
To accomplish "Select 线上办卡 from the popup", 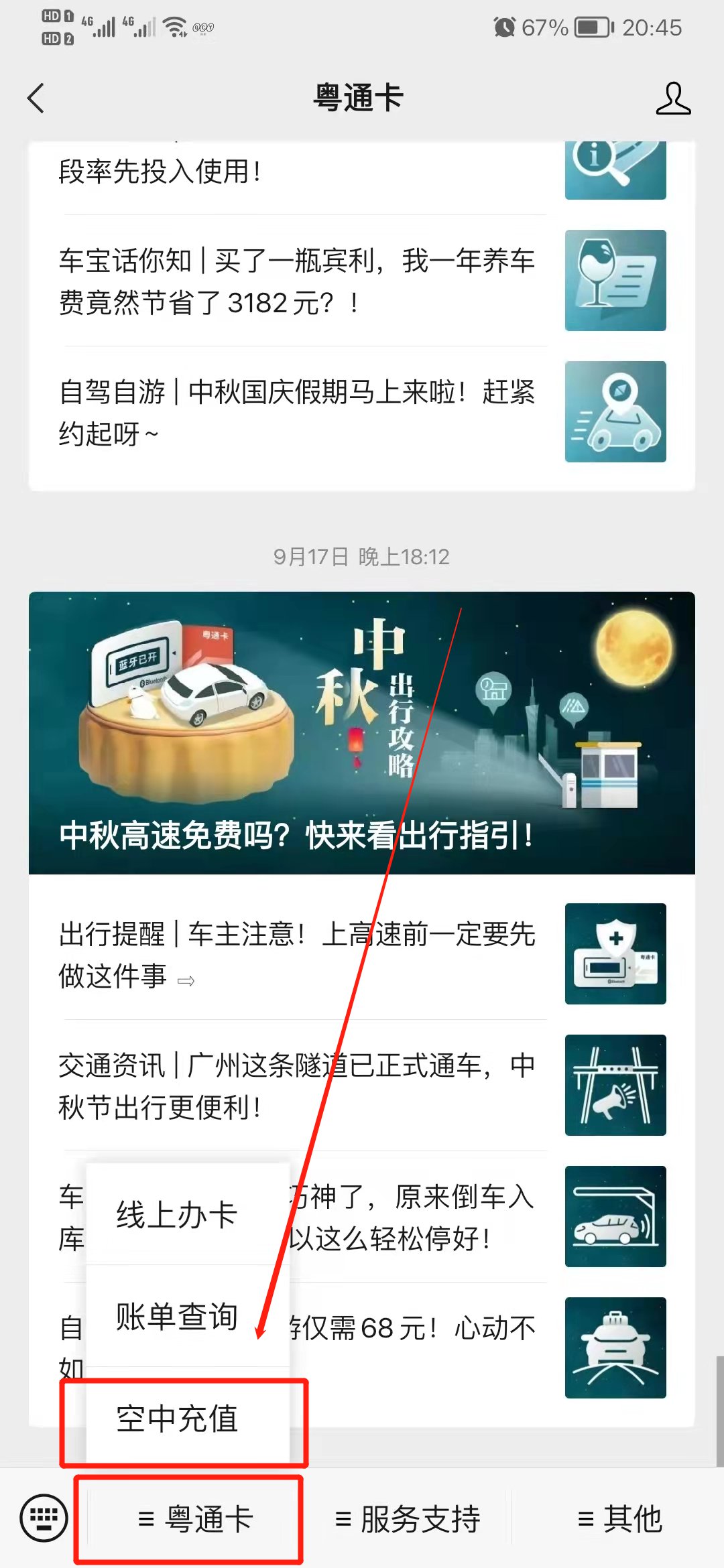I will (177, 1214).
